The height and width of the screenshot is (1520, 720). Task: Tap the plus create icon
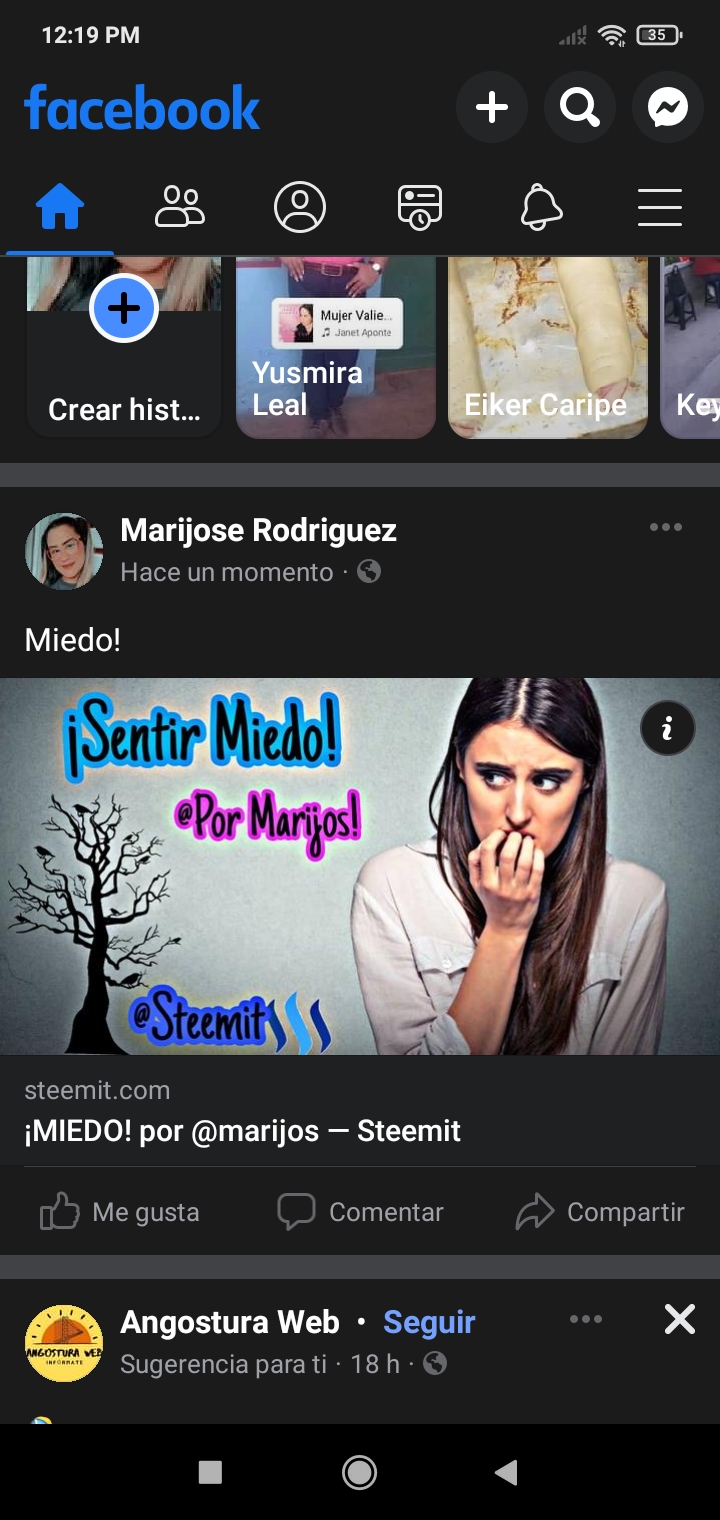click(x=491, y=107)
